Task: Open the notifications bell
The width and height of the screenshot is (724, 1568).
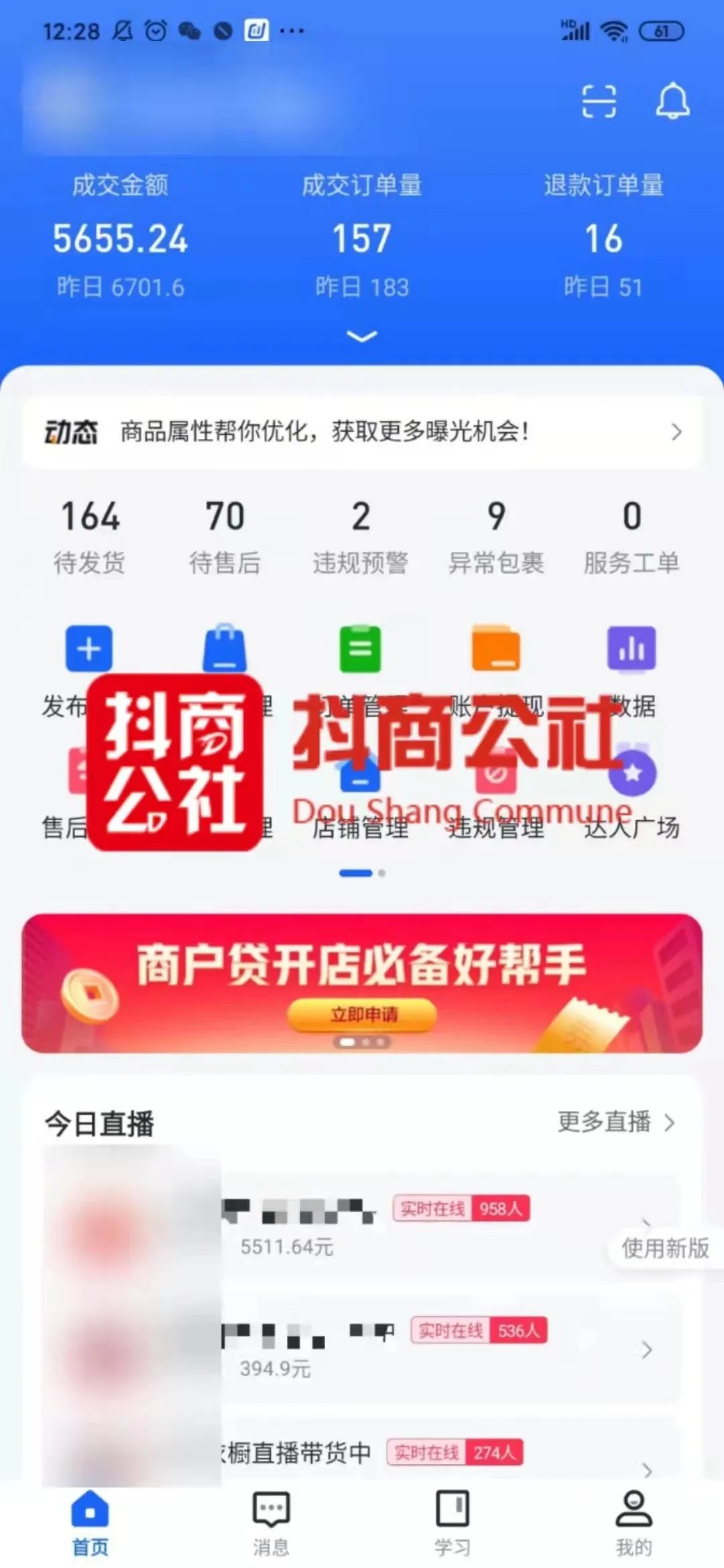Action: [x=672, y=101]
